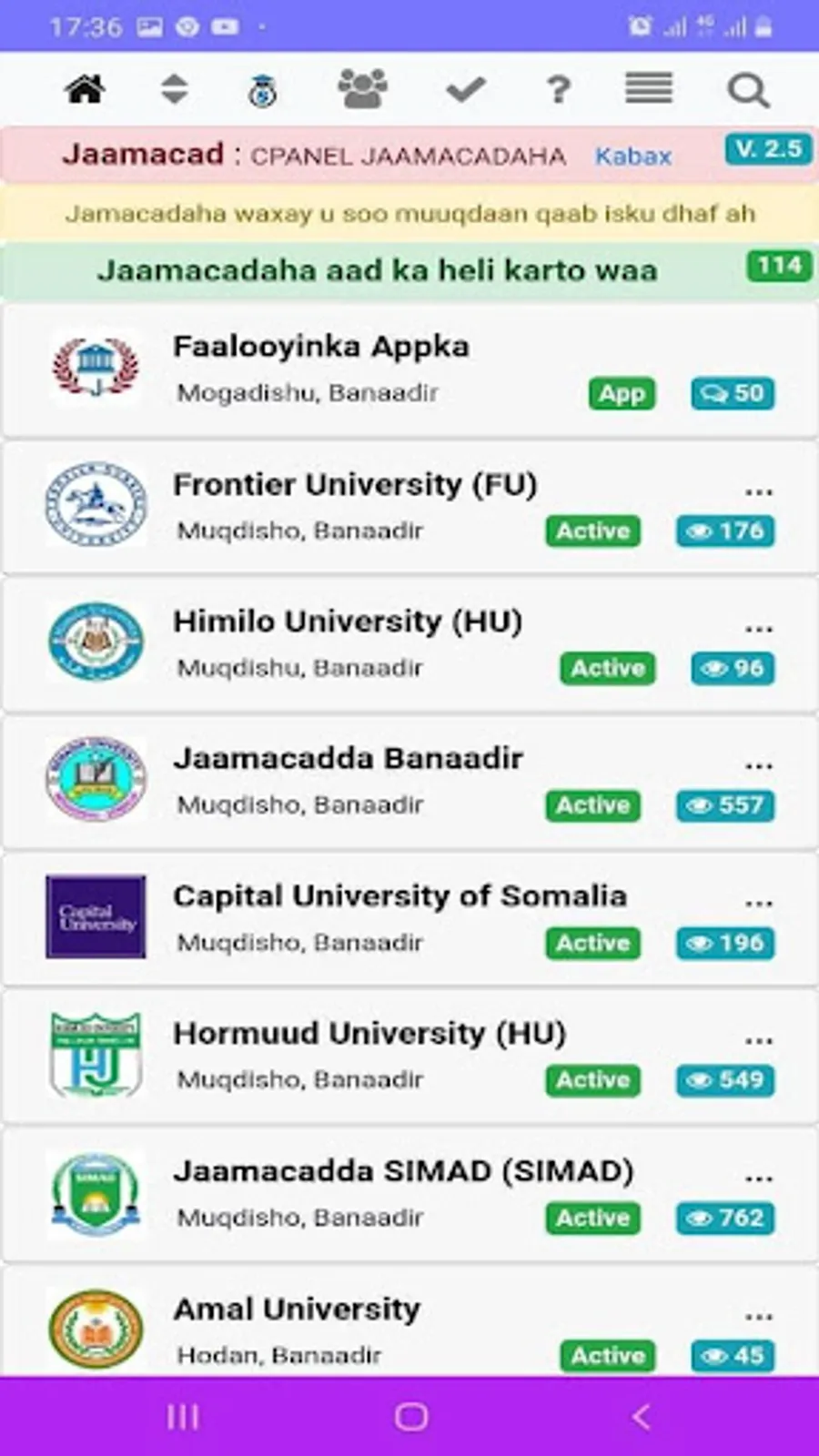Screen dimensions: 819x1456
Task: Open help via the question mark icon
Action: tap(558, 90)
